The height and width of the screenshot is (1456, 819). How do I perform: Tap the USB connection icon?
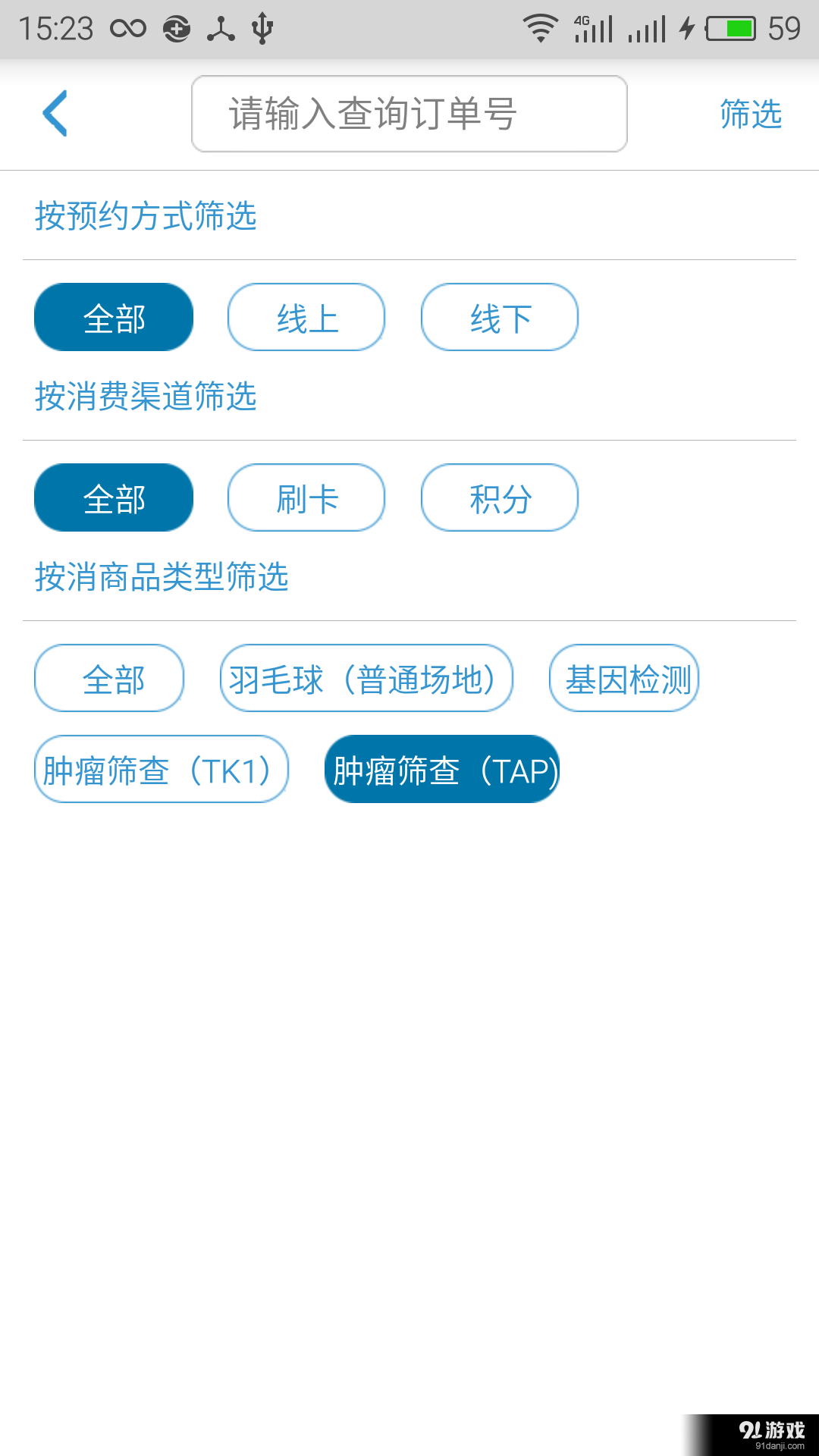(x=262, y=28)
